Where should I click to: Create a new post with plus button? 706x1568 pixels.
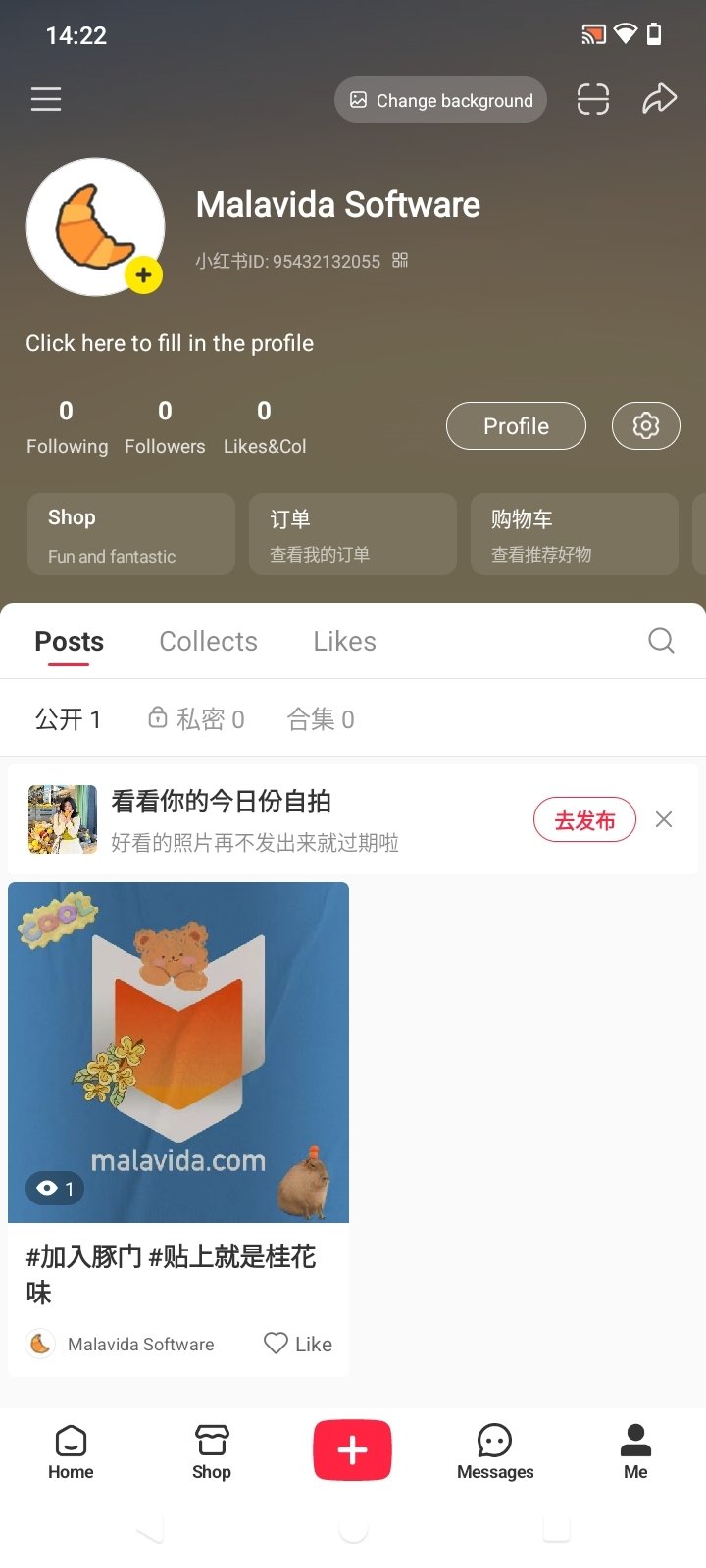pyautogui.click(x=352, y=1450)
